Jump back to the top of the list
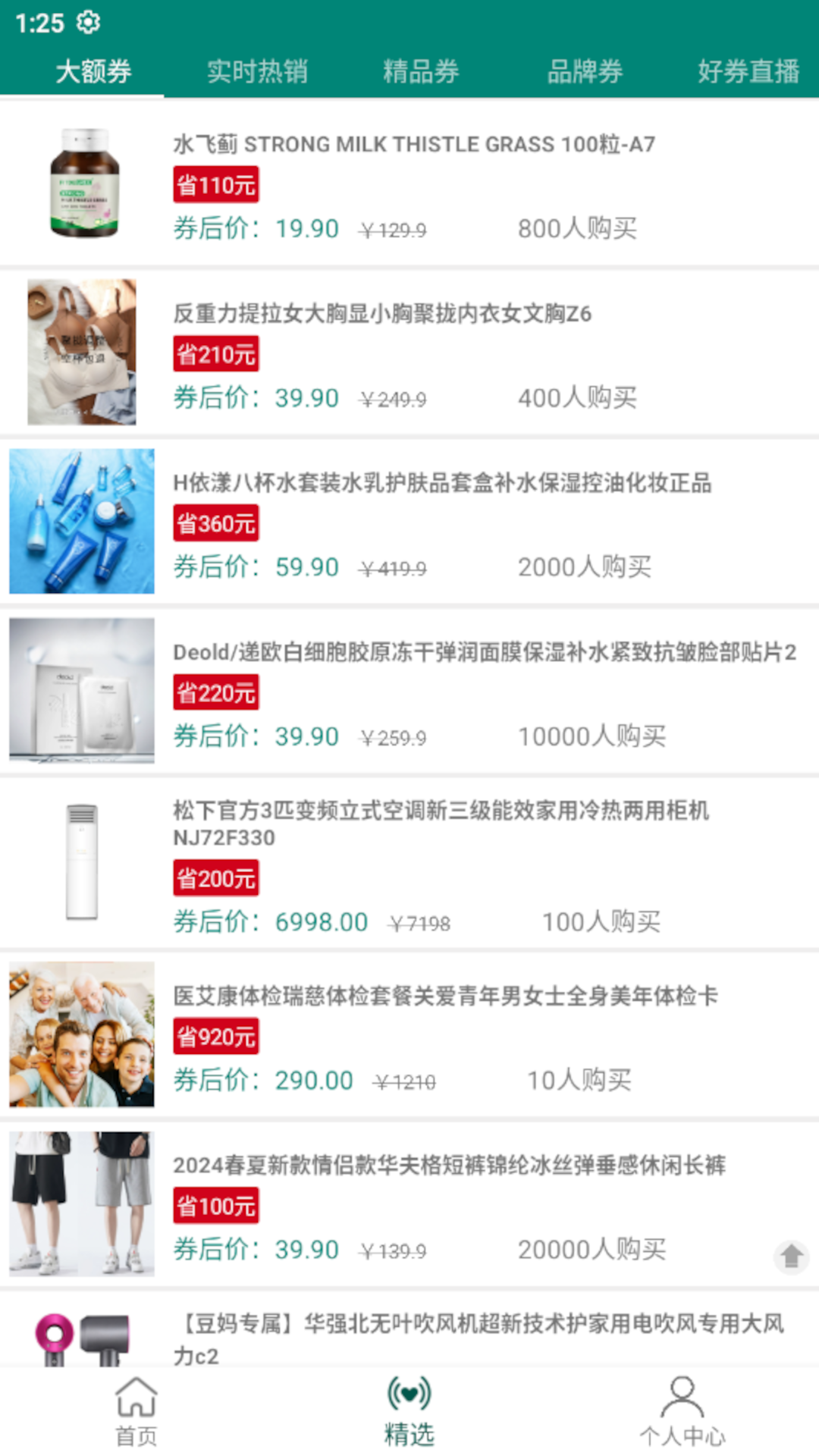 coord(791,1257)
